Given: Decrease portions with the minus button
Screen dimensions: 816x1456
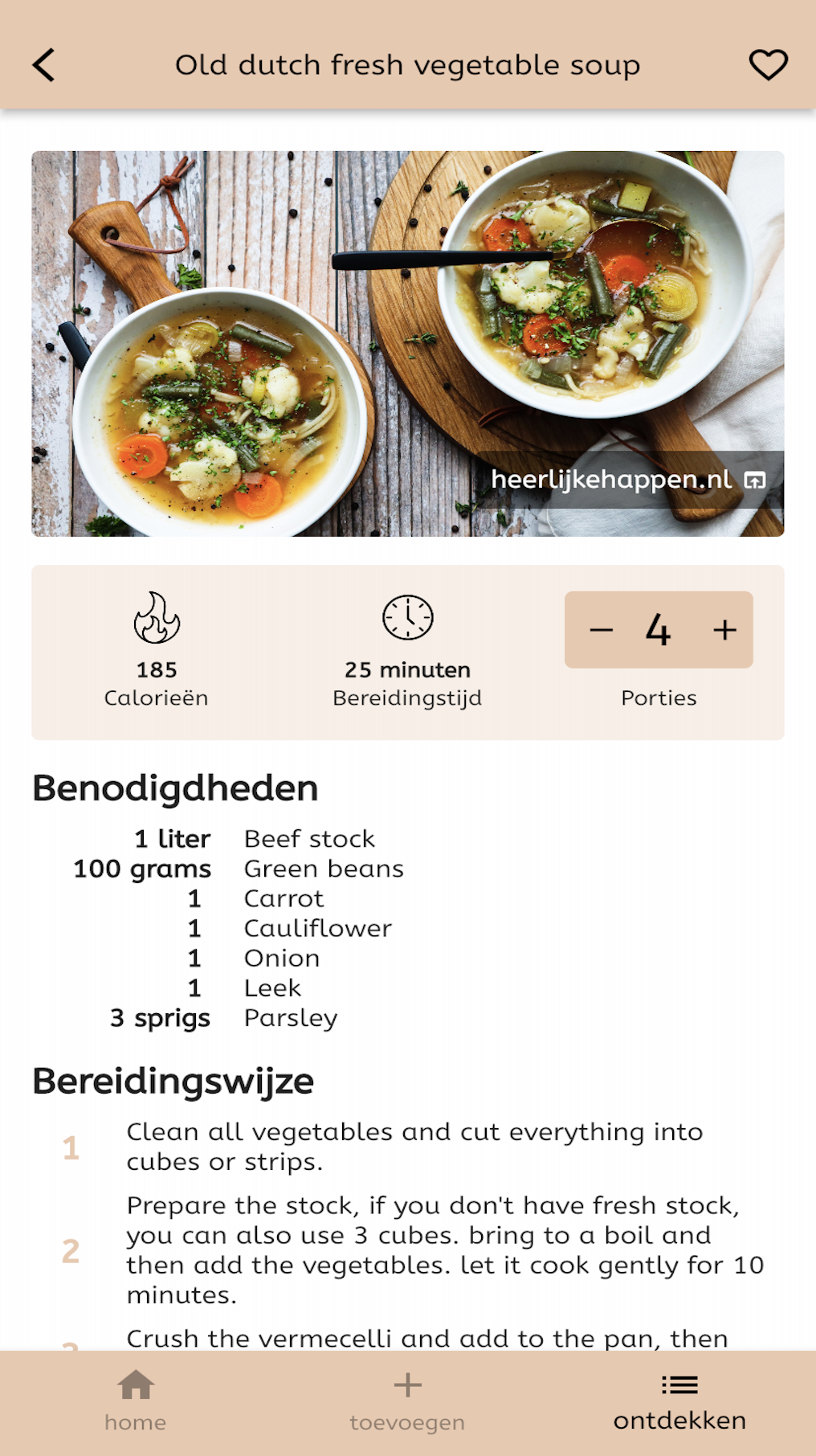Looking at the screenshot, I should click(x=602, y=630).
